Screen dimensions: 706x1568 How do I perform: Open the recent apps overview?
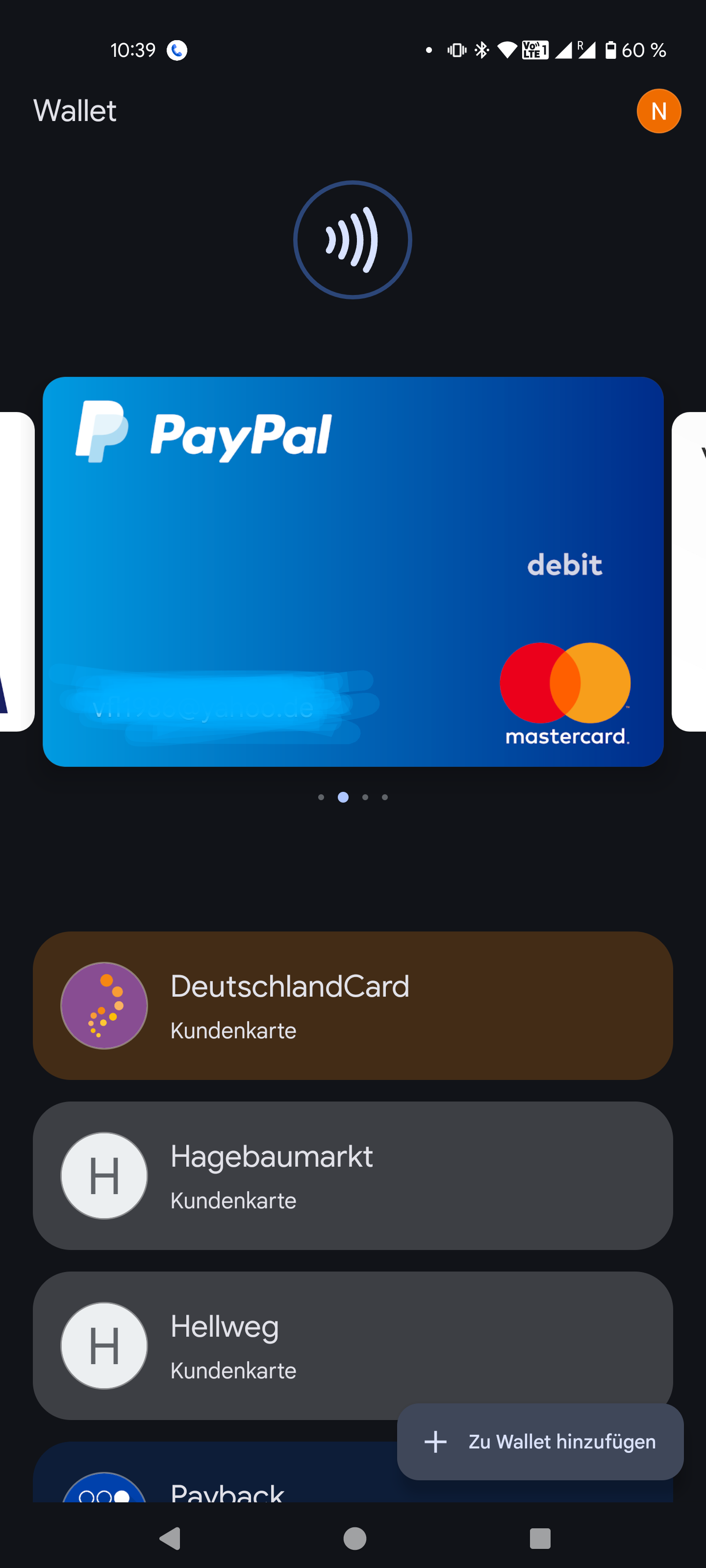[x=540, y=1538]
